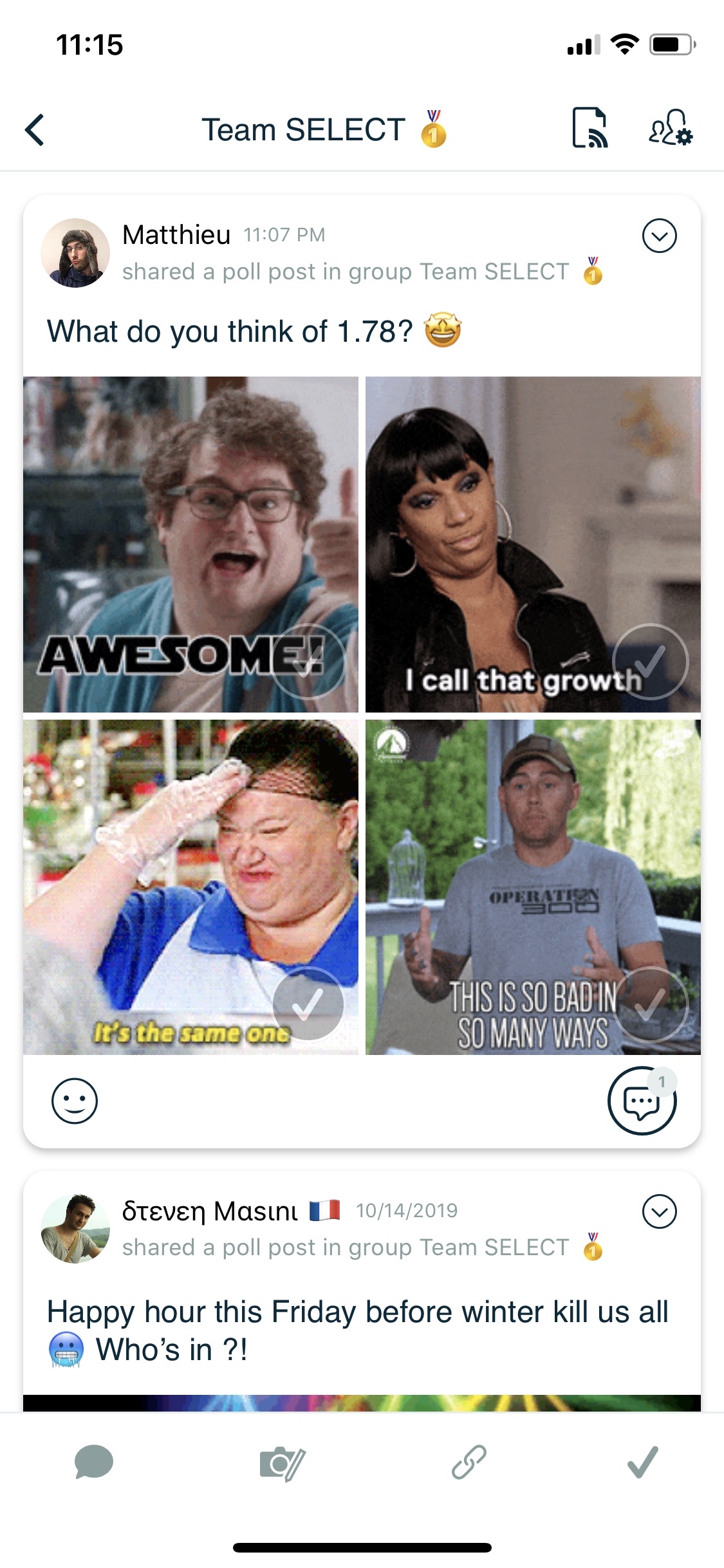Open comments on Matthieu's poll
The image size is (724, 1568).
point(642,1101)
